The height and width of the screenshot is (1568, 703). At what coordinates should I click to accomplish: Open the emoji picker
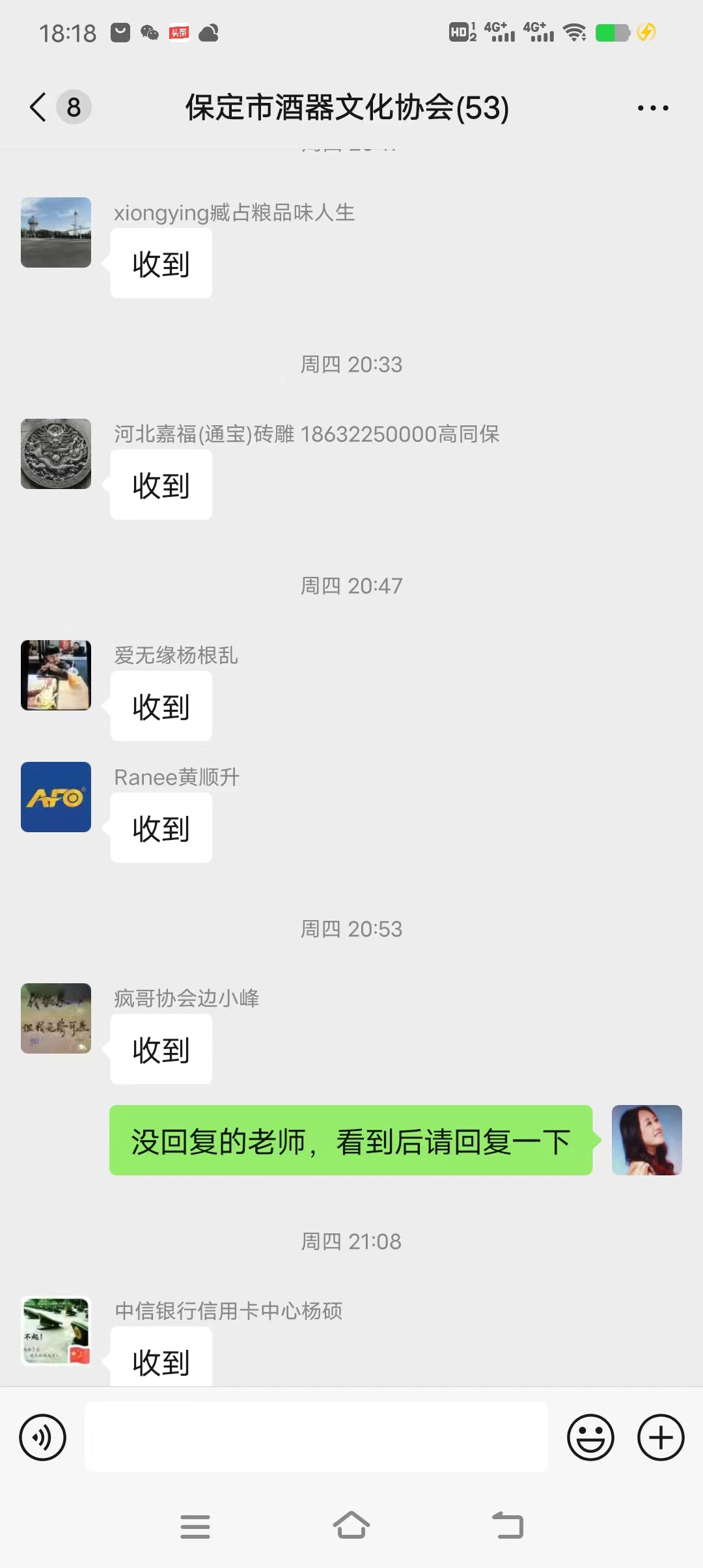(590, 1437)
